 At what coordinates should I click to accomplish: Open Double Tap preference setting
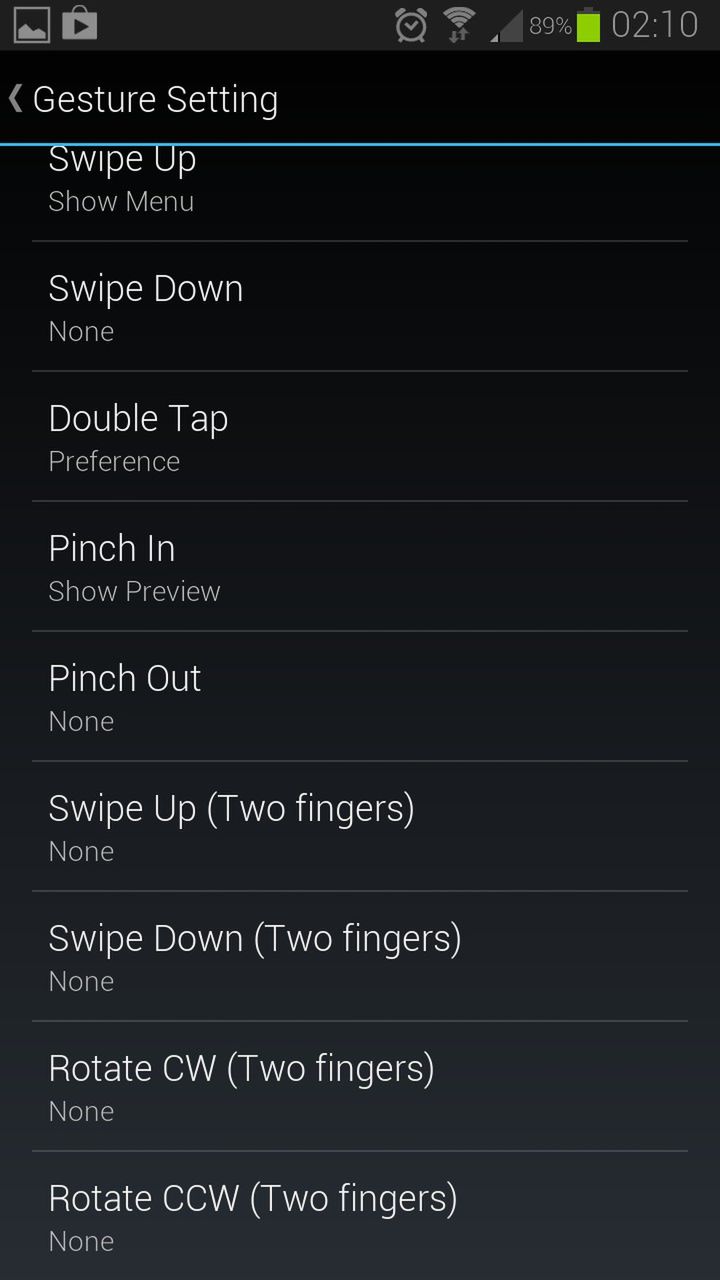coord(360,437)
